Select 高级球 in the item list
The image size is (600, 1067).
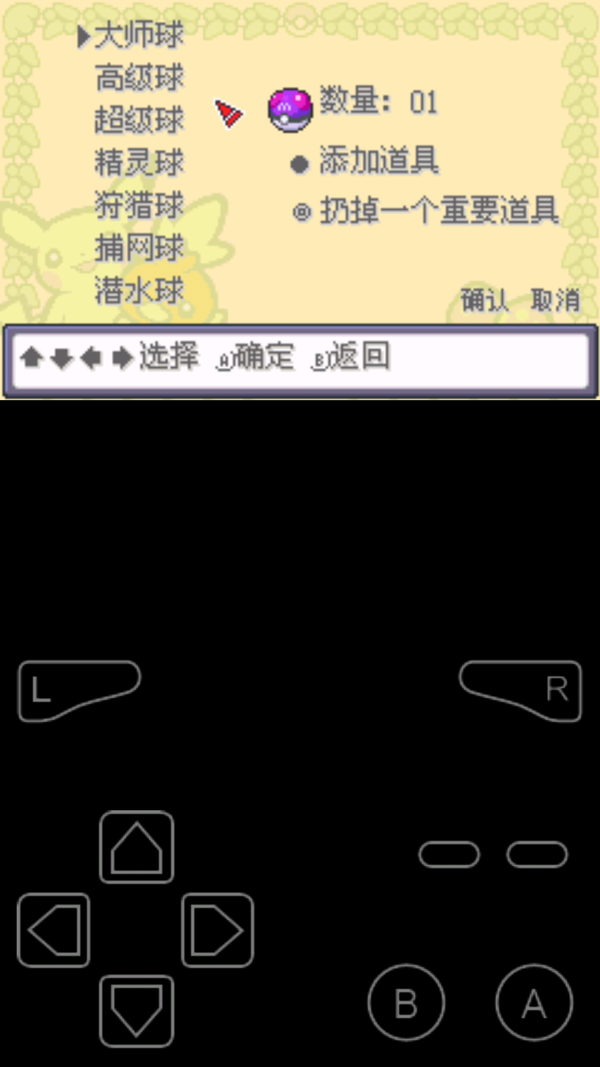[139, 78]
